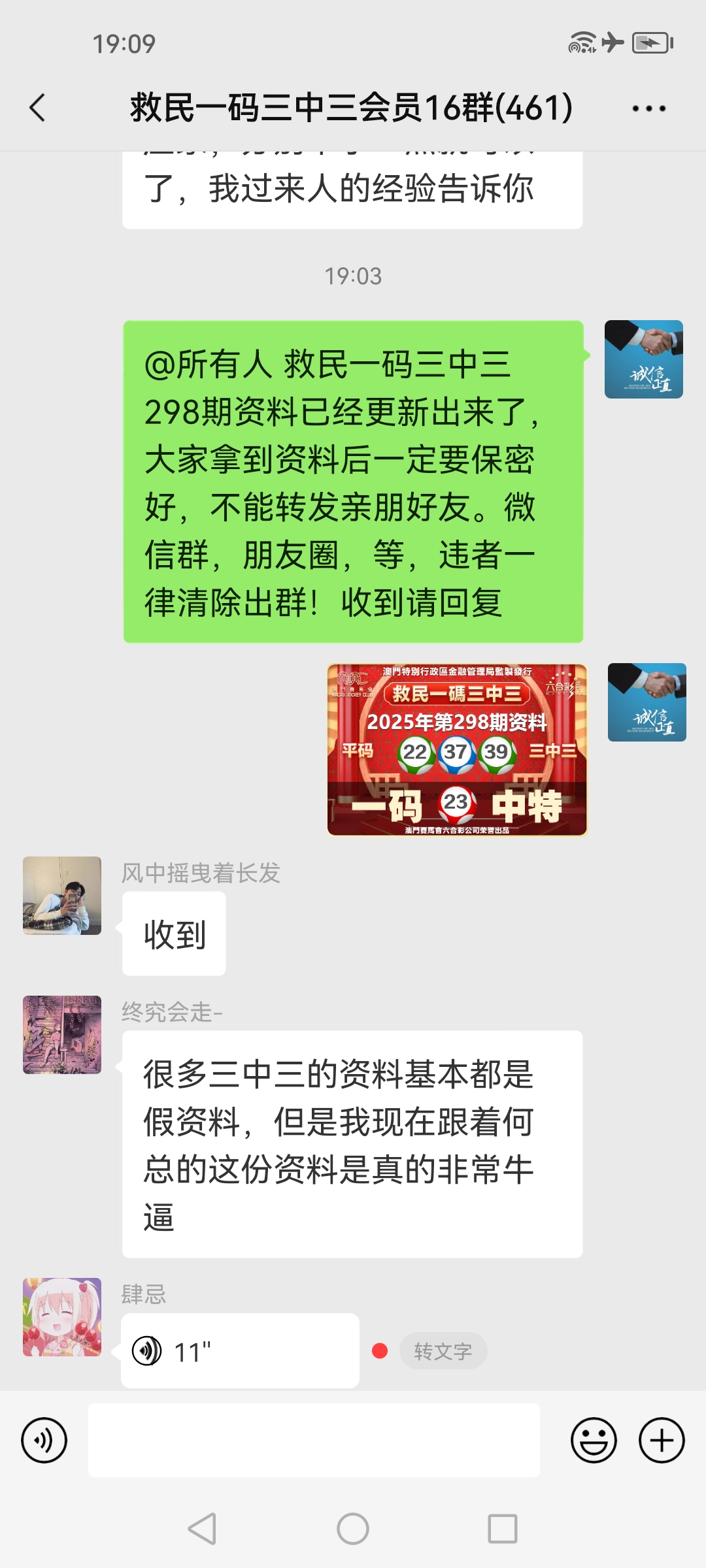View 风中摇曳着长发's profile avatar
Viewport: 706px width, 1568px height.
pyautogui.click(x=62, y=895)
